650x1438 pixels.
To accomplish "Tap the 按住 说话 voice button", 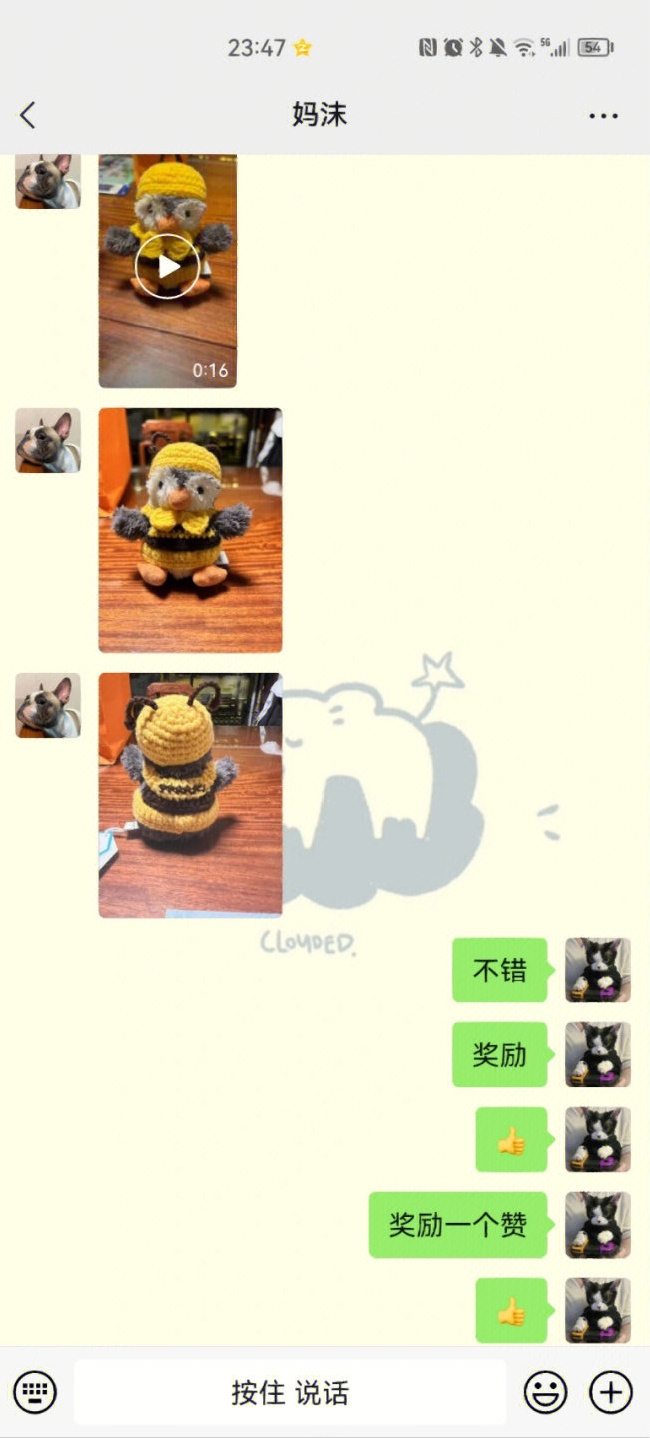I will click(x=290, y=1392).
